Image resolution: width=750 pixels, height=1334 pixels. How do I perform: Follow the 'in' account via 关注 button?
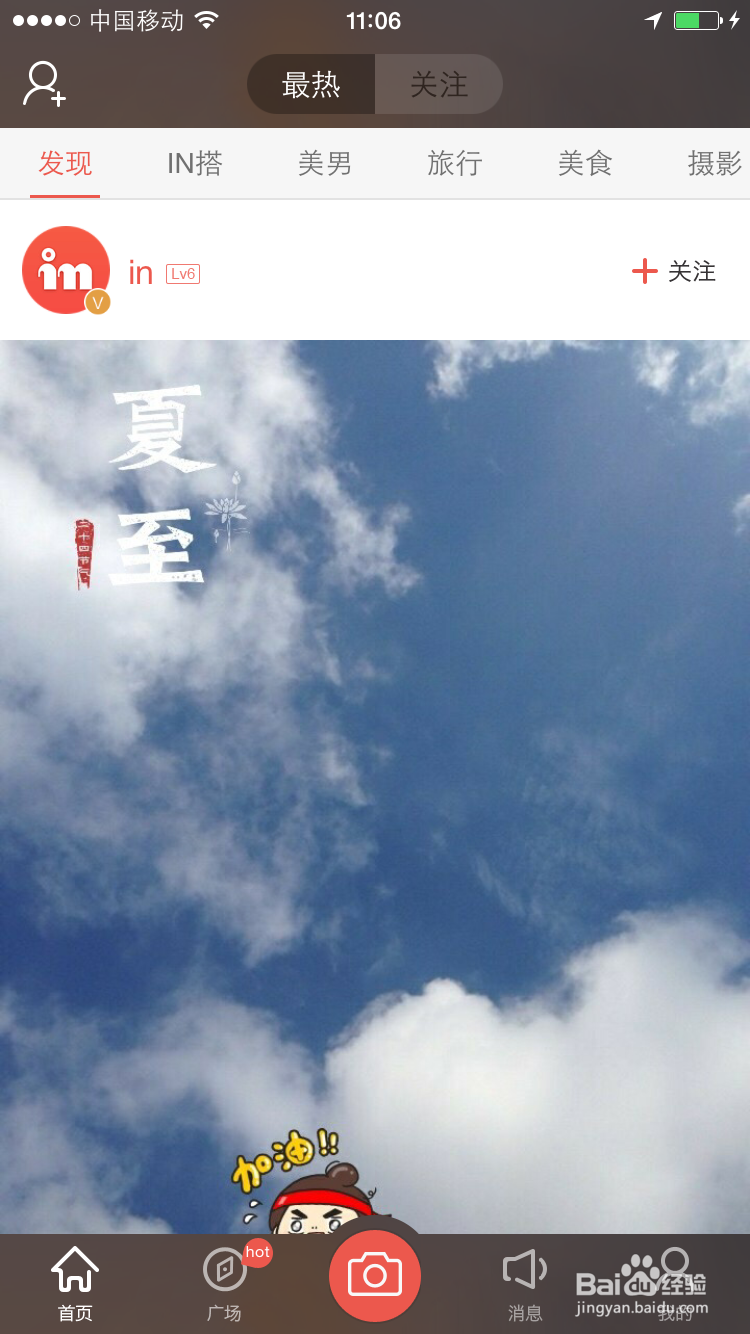673,270
